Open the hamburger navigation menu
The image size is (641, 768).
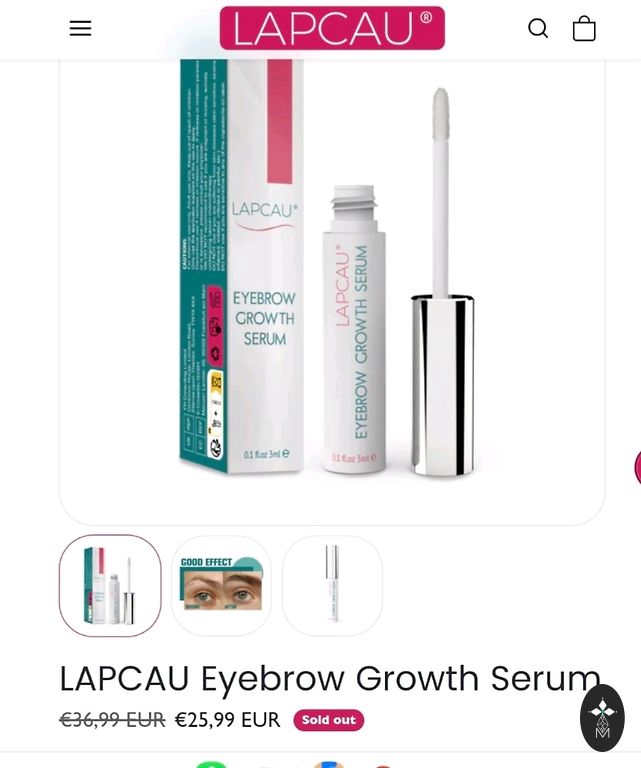click(x=80, y=29)
